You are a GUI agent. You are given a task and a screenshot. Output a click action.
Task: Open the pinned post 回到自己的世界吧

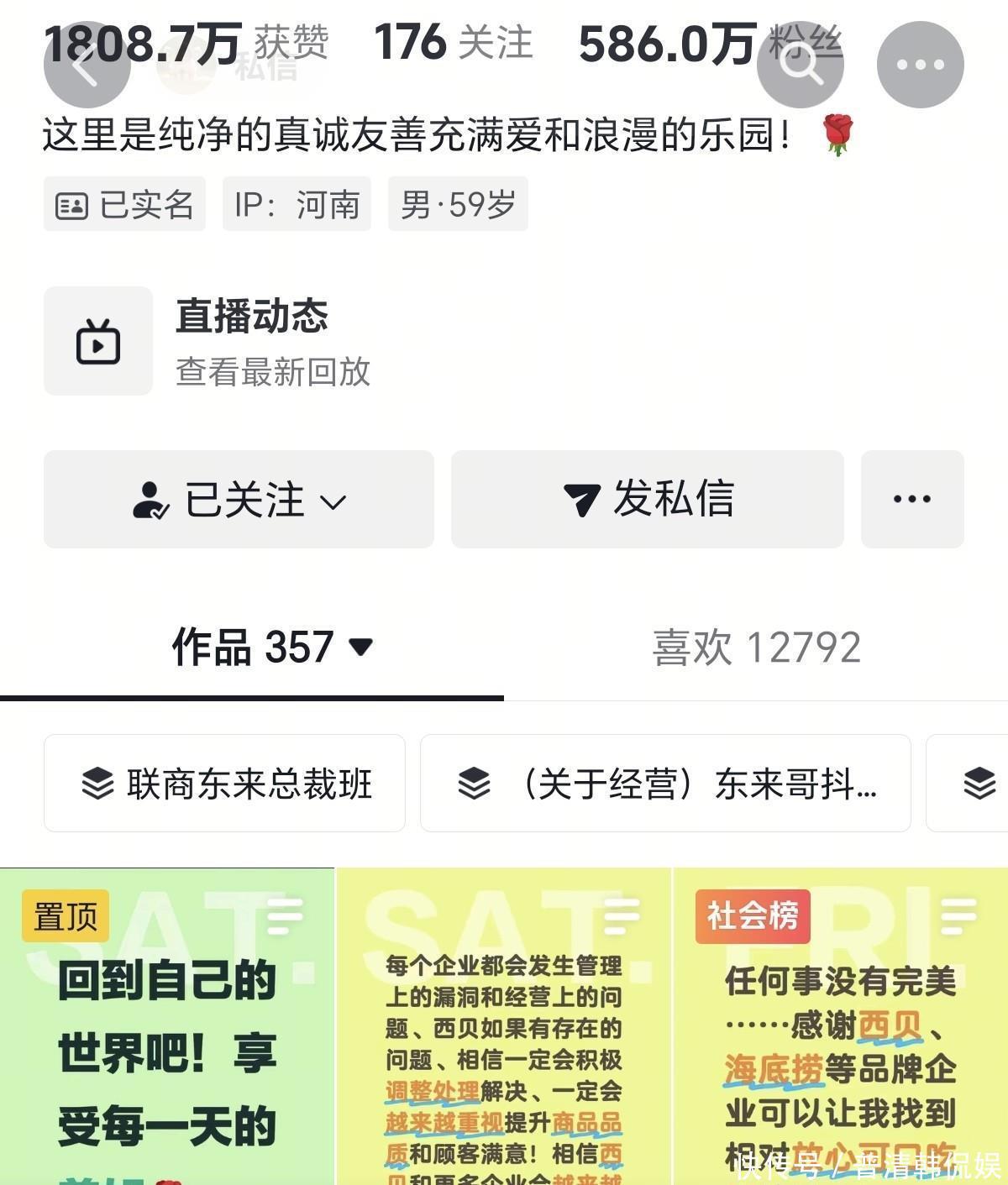[x=167, y=1033]
